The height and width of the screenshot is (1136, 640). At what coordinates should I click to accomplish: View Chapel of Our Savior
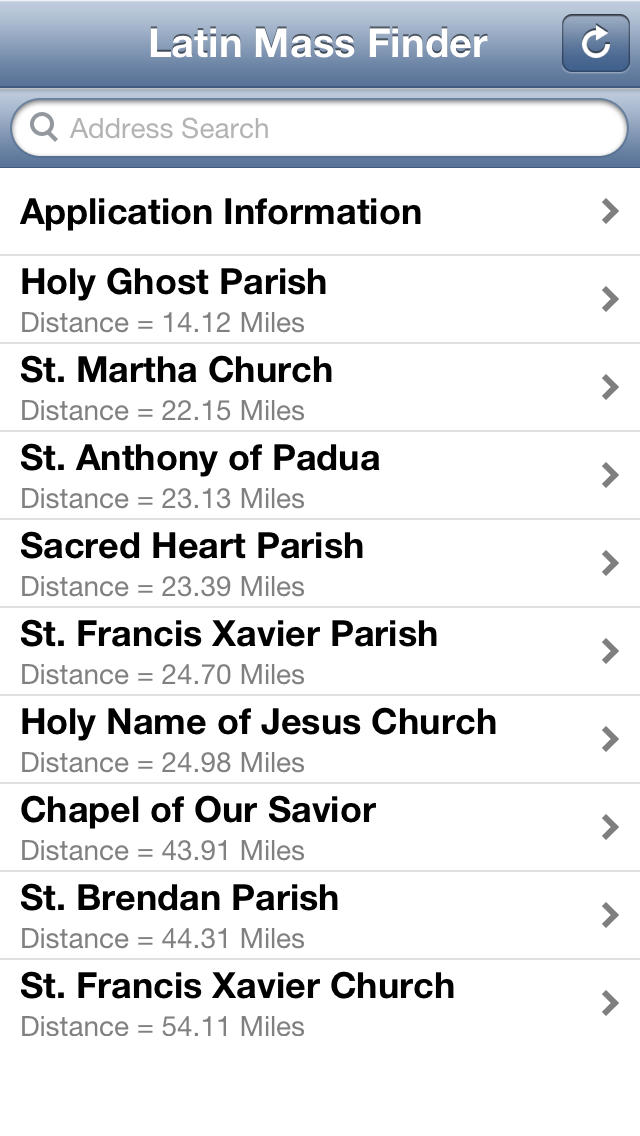[320, 827]
